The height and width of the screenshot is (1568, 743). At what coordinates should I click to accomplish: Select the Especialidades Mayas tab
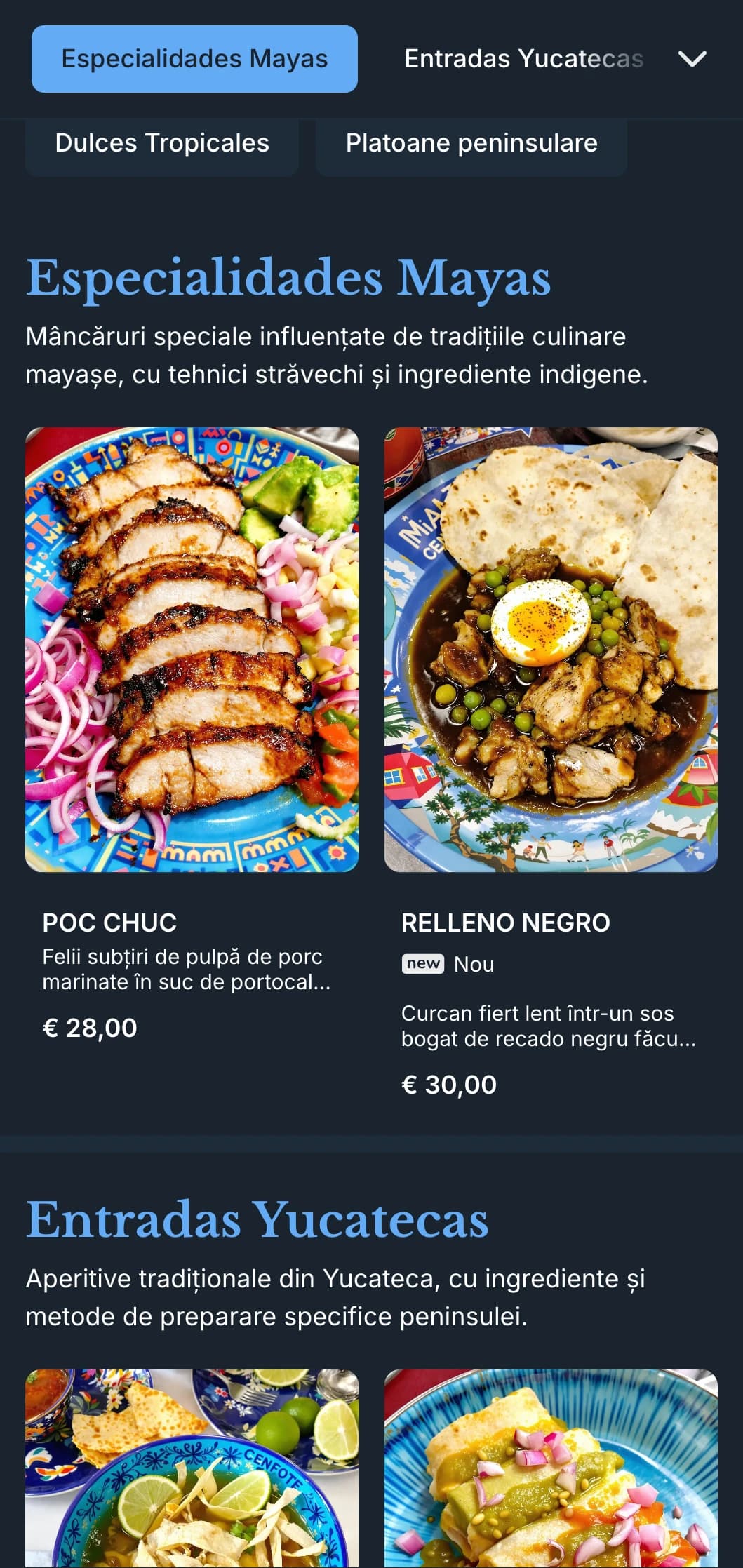click(x=194, y=59)
